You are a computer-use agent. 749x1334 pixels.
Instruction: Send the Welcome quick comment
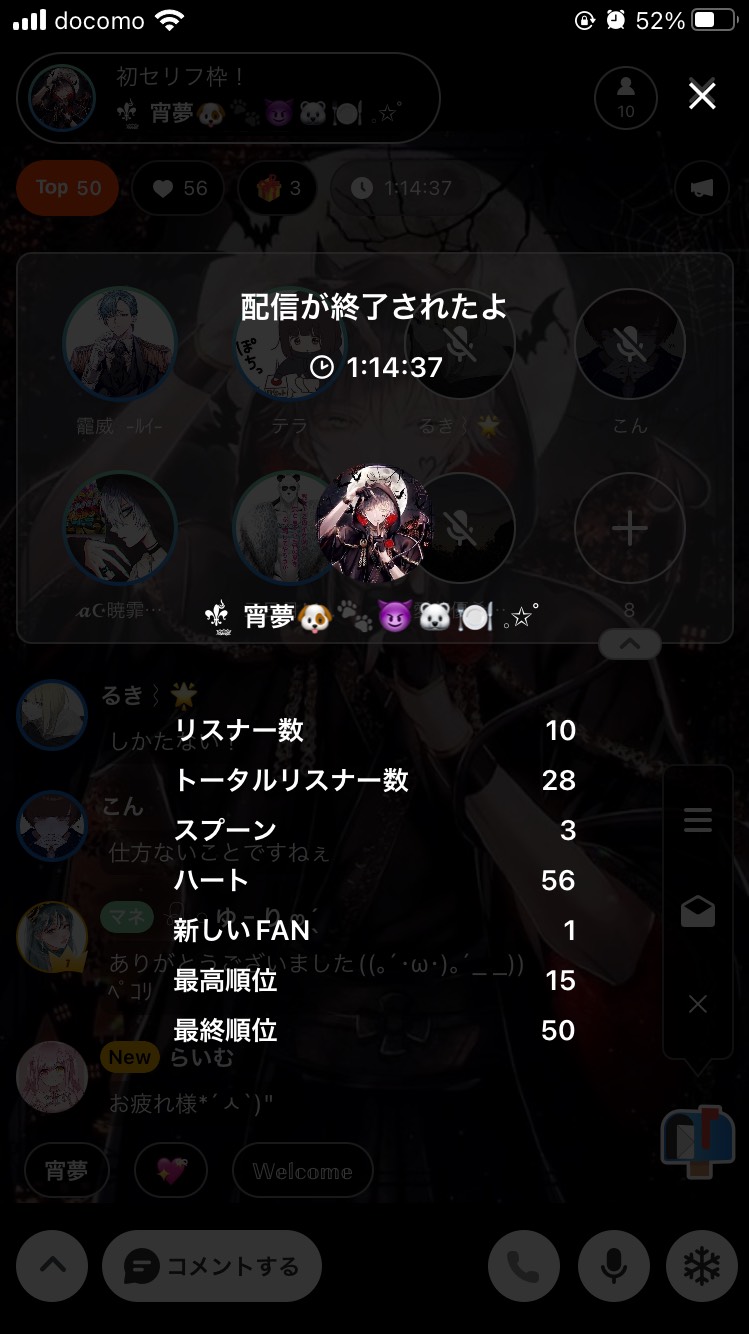coord(303,1171)
